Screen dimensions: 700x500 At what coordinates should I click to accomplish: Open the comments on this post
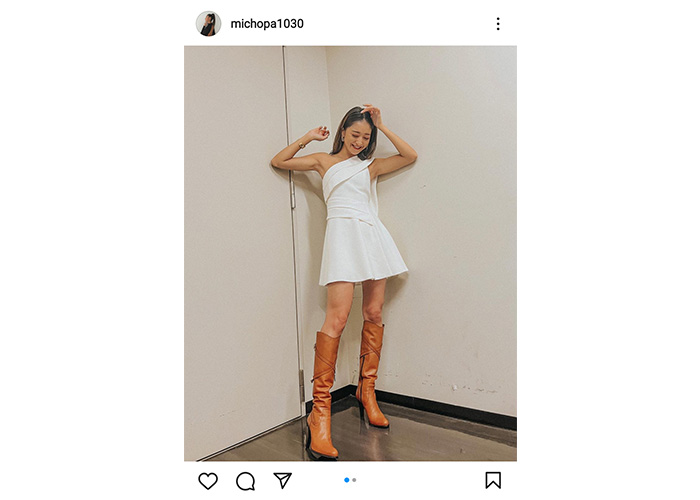point(245,481)
